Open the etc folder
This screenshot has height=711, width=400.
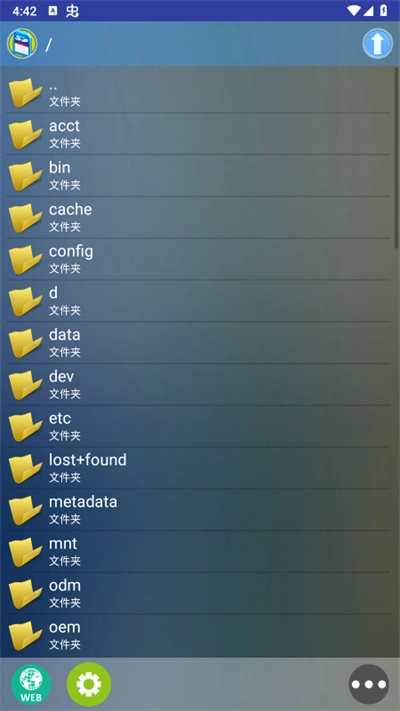tap(198, 426)
